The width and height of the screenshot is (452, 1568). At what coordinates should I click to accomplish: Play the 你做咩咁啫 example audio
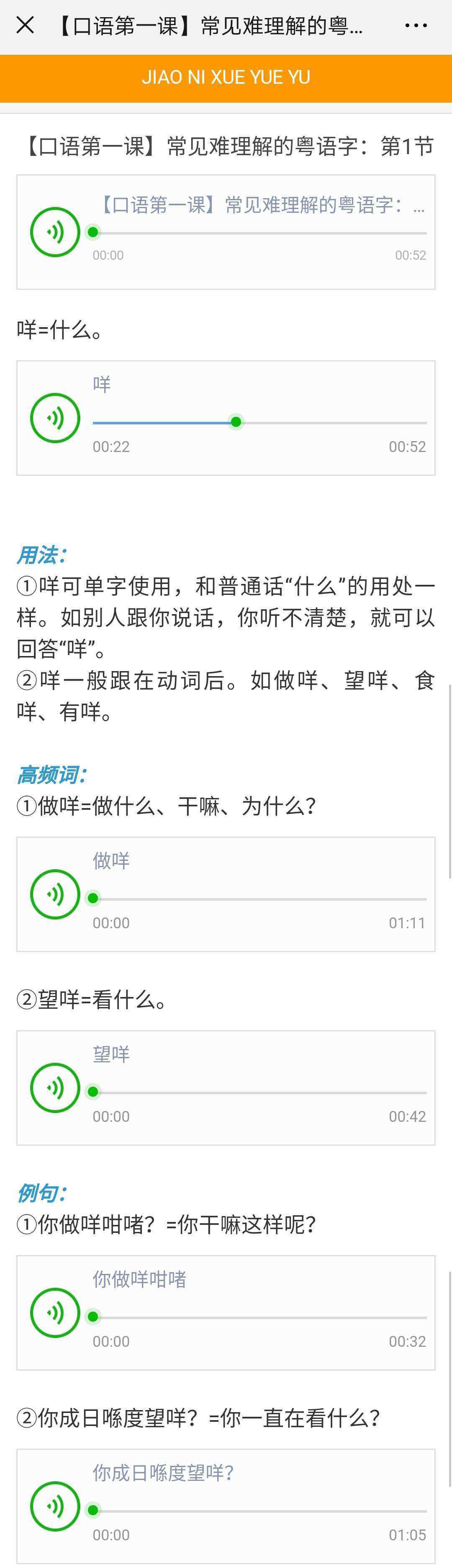tap(55, 1313)
